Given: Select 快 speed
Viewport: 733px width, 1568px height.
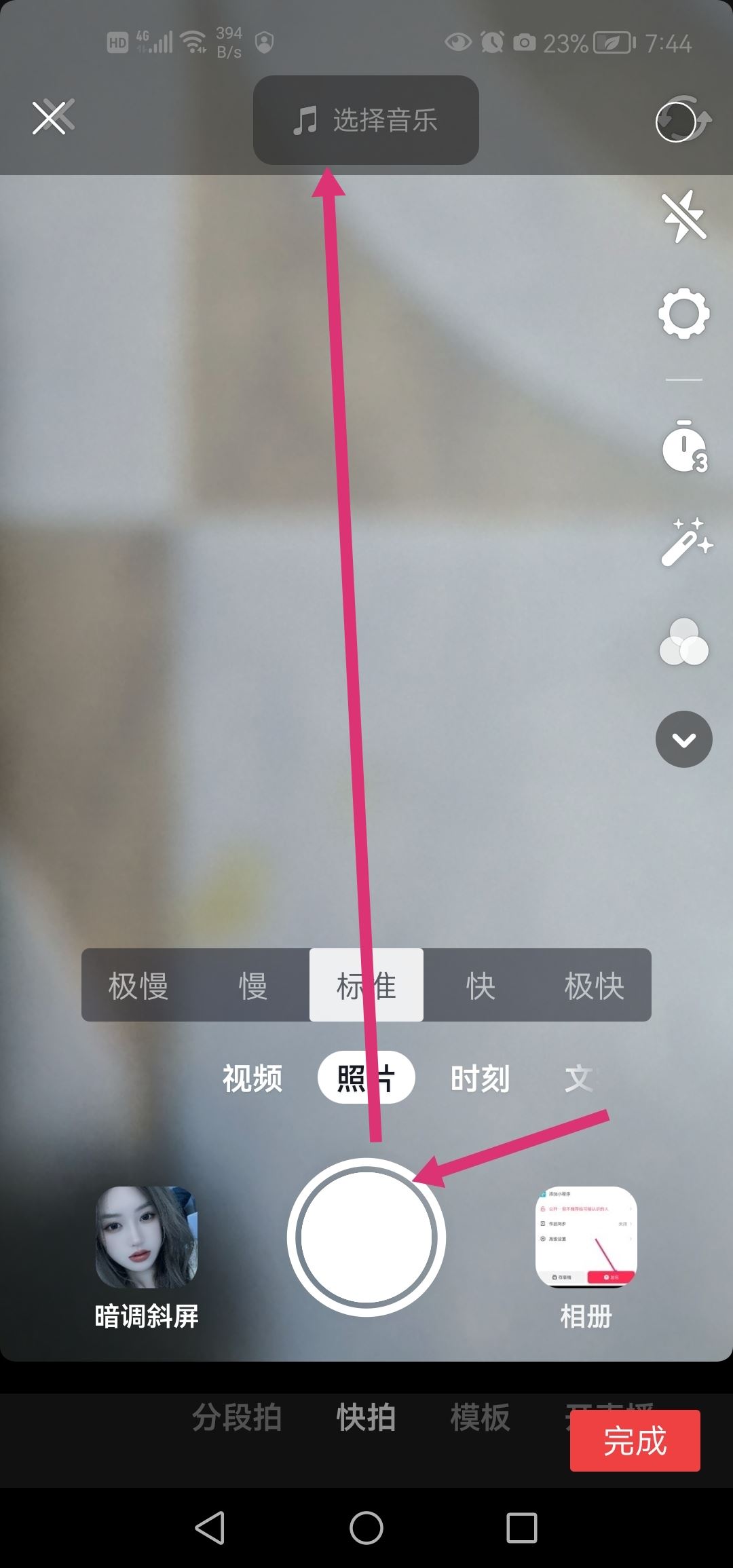Looking at the screenshot, I should coord(481,985).
